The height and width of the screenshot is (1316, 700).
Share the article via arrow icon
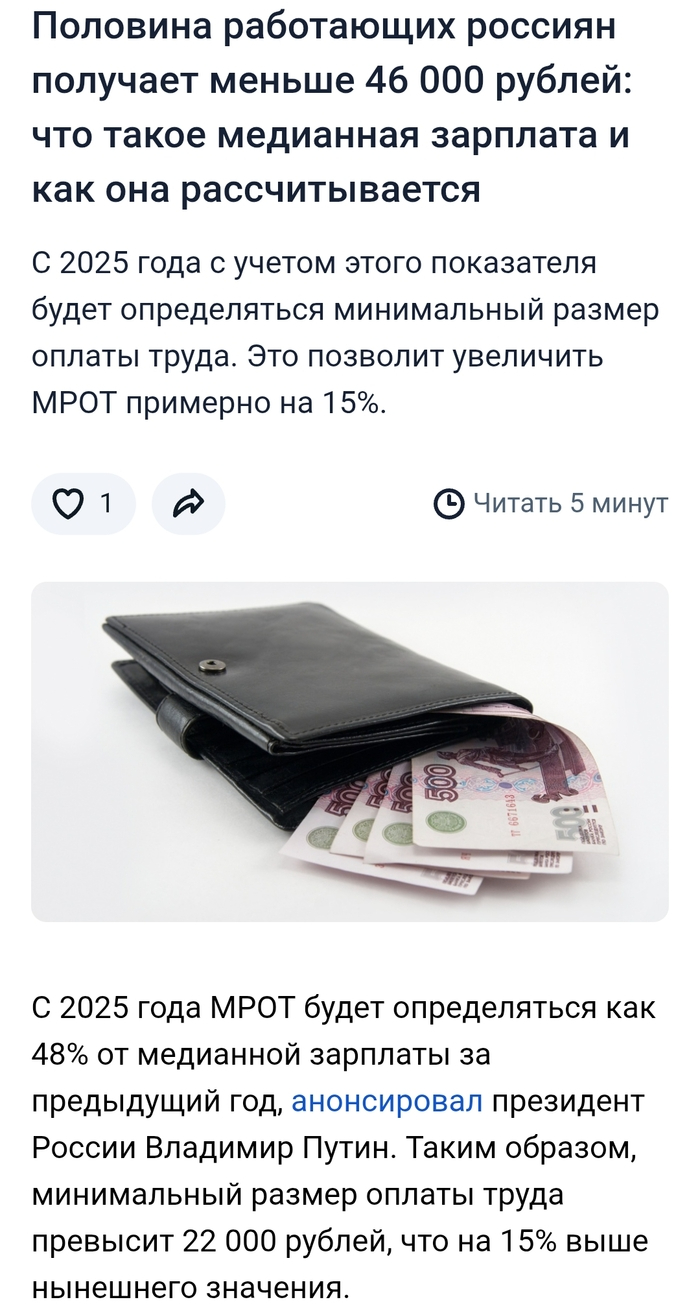pyautogui.click(x=188, y=504)
